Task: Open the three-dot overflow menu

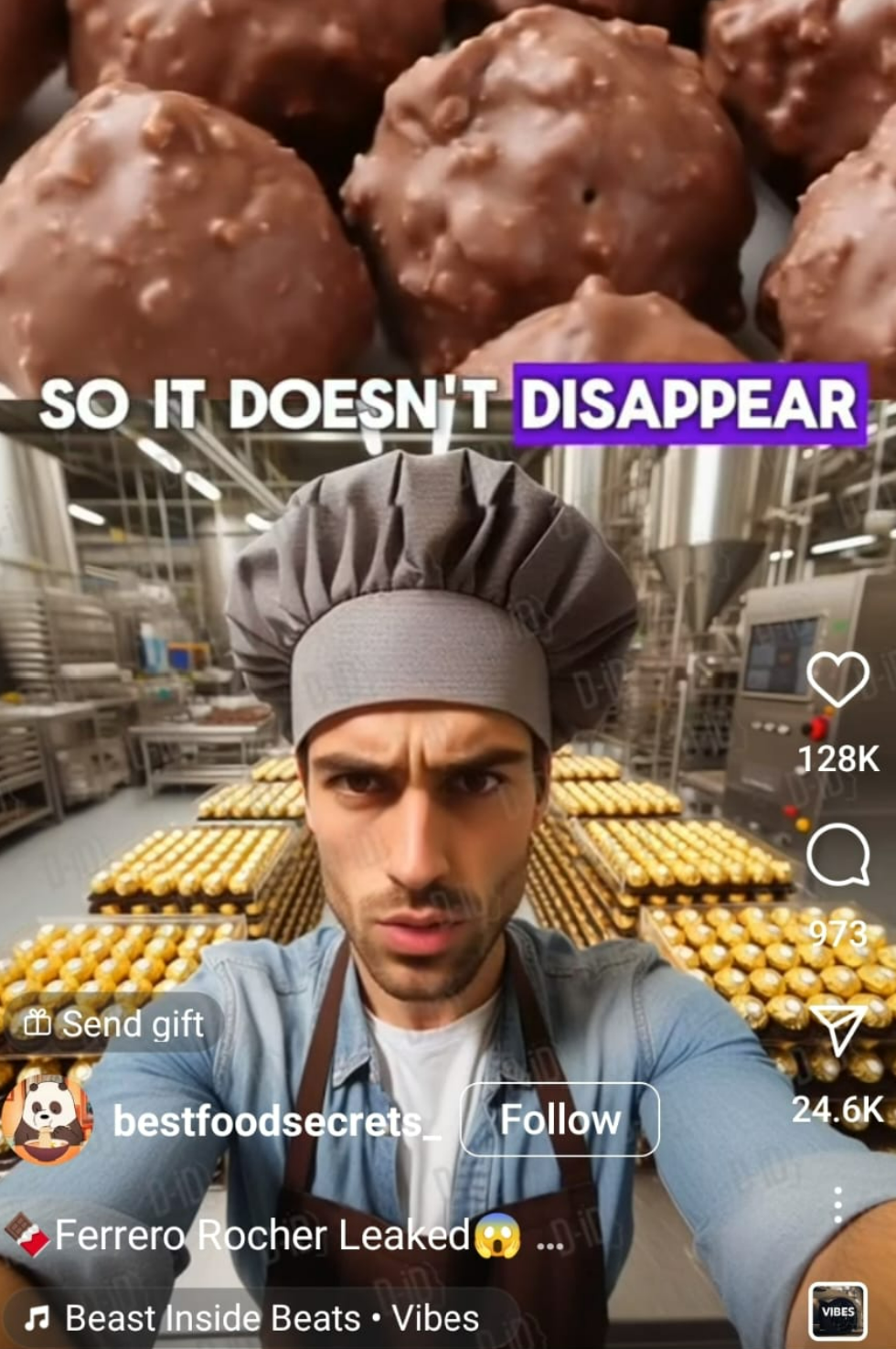Action: point(837,1204)
